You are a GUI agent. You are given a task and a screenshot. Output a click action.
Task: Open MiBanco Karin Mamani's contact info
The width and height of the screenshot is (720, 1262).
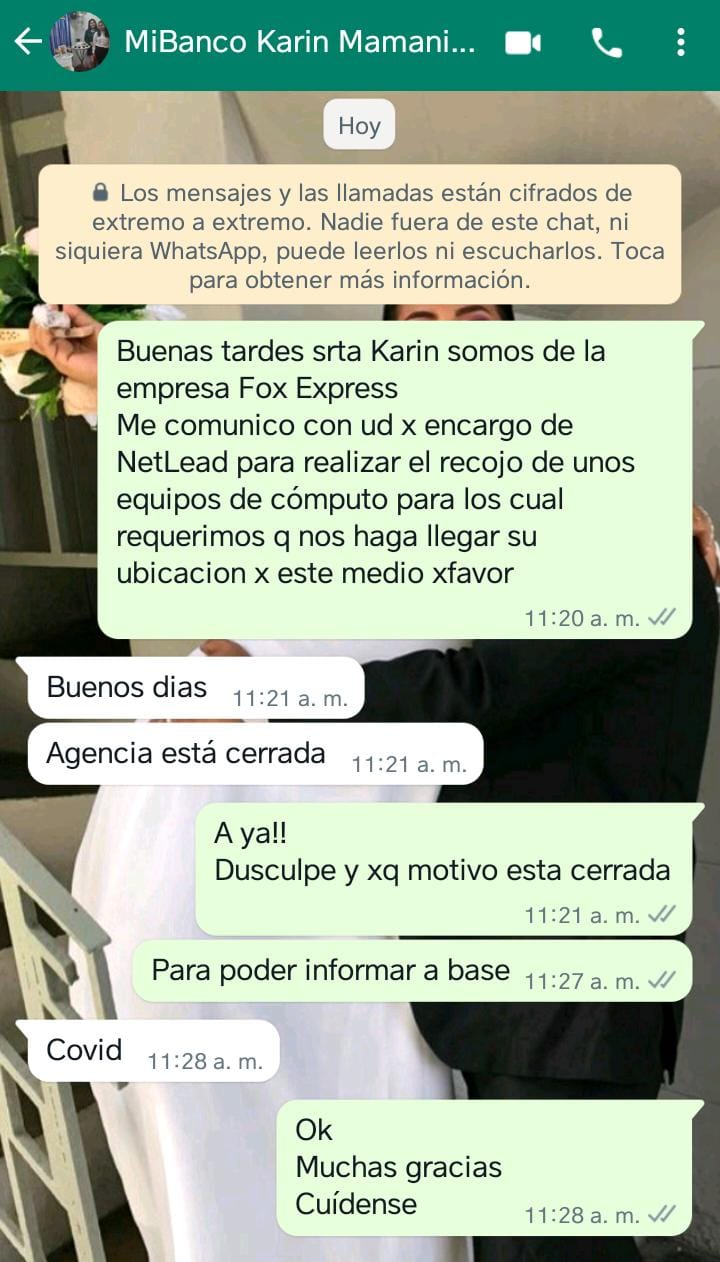tap(299, 42)
